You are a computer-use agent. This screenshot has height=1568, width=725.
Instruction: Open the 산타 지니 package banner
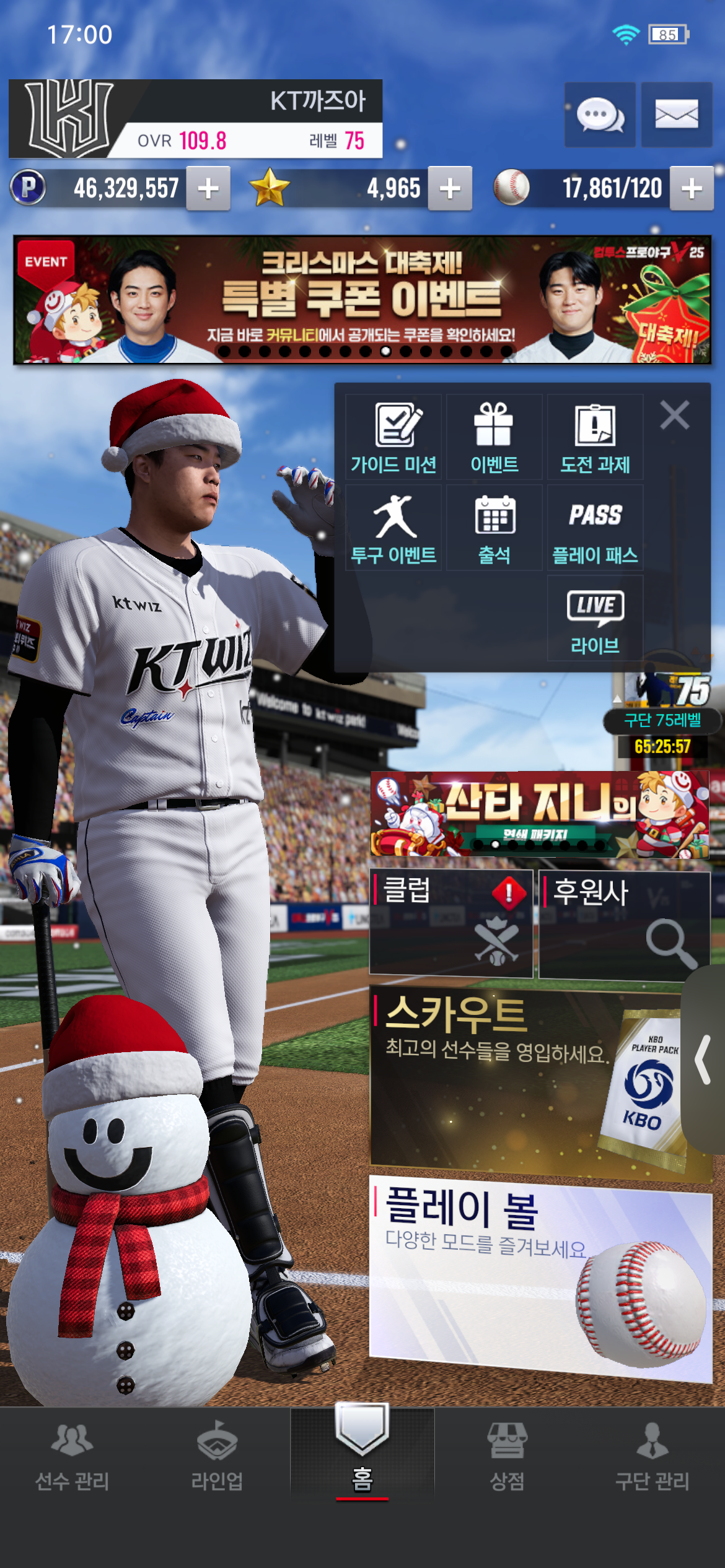[x=539, y=814]
